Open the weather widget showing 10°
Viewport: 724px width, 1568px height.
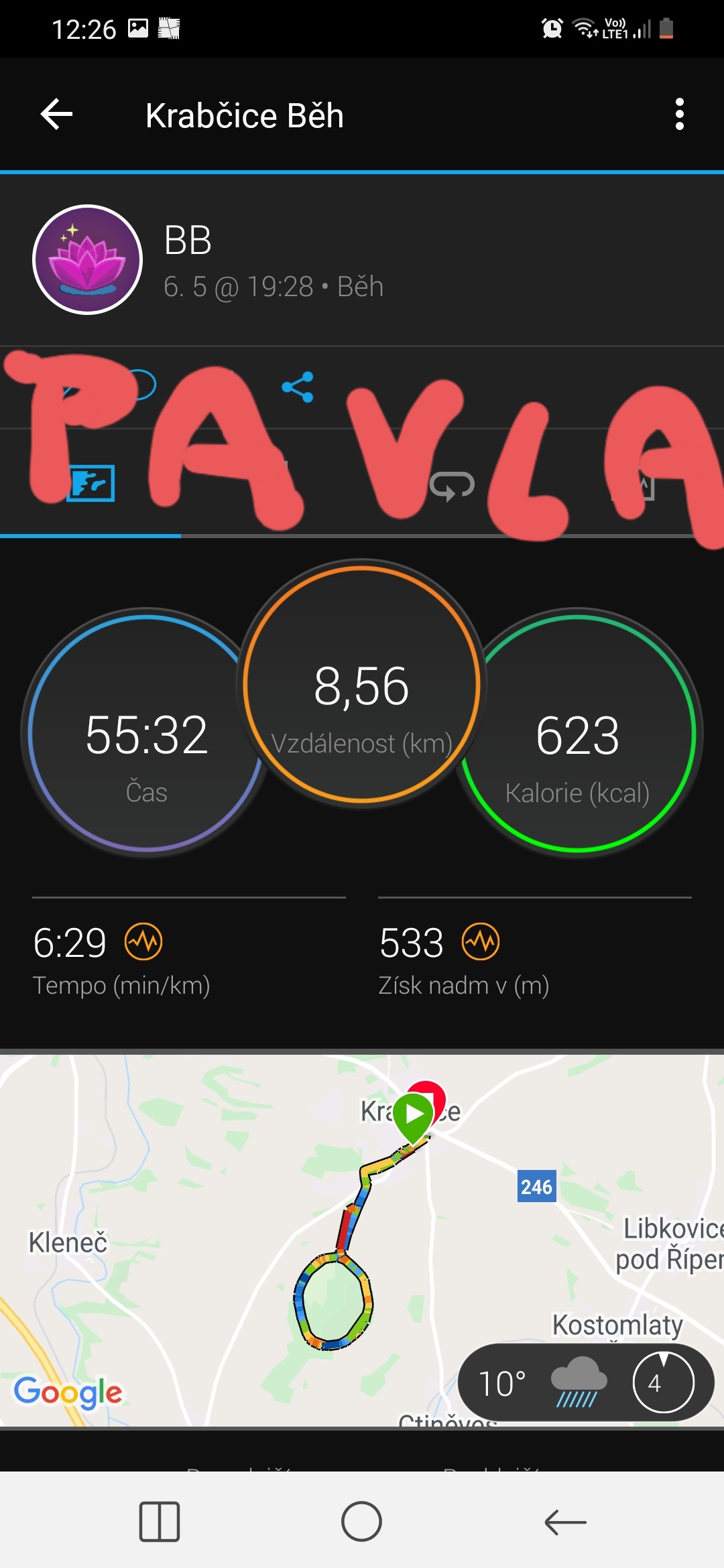coord(586,1382)
